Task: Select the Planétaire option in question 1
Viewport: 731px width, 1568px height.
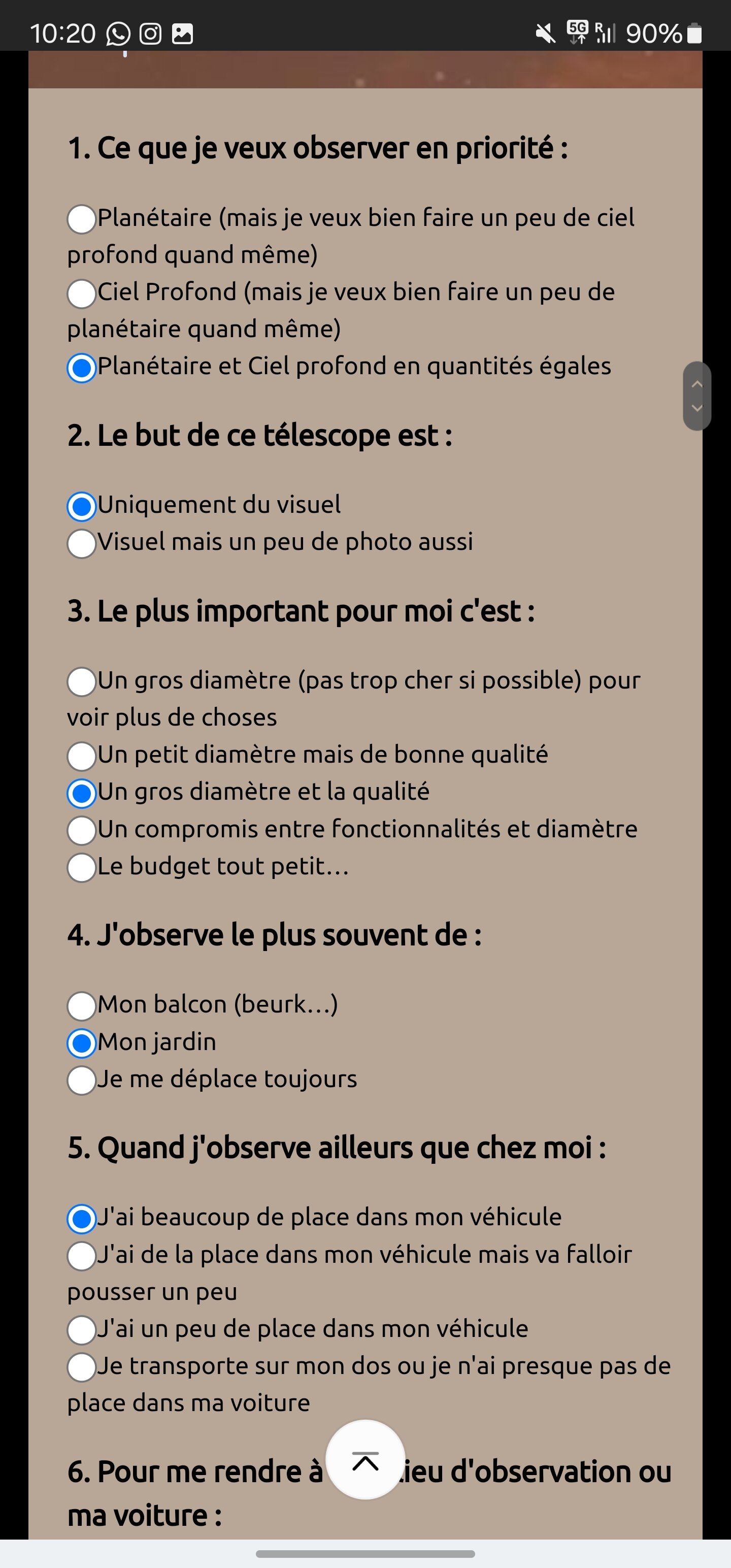Action: point(81,219)
